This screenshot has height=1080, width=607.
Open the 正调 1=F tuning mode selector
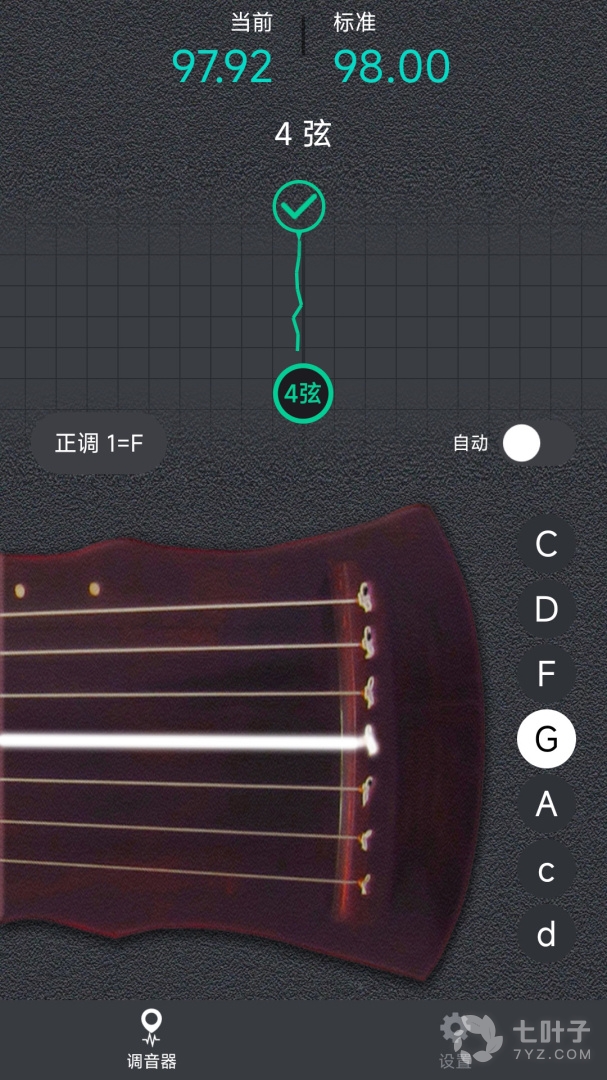(x=99, y=443)
